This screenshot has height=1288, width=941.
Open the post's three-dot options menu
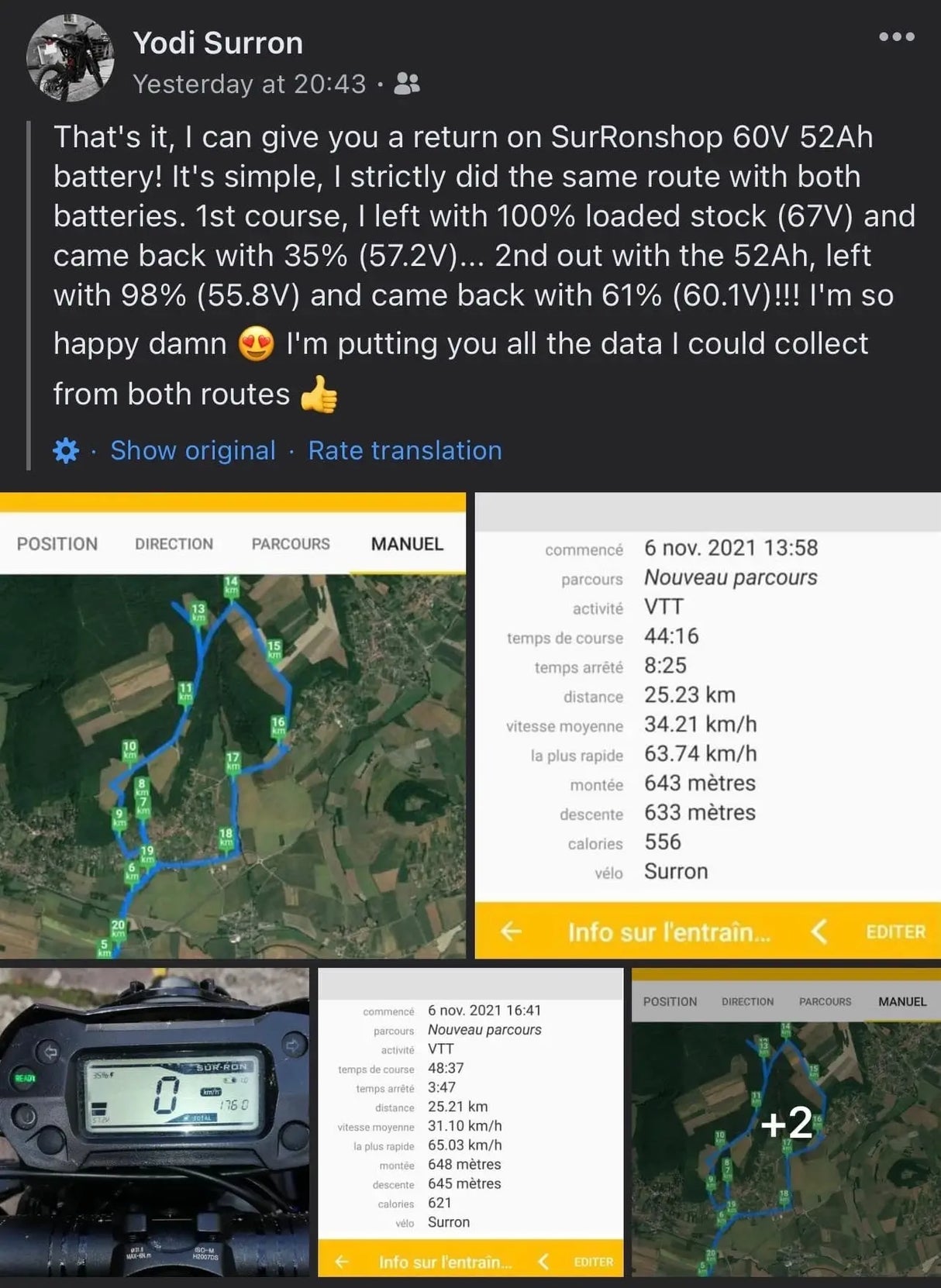coord(896,36)
